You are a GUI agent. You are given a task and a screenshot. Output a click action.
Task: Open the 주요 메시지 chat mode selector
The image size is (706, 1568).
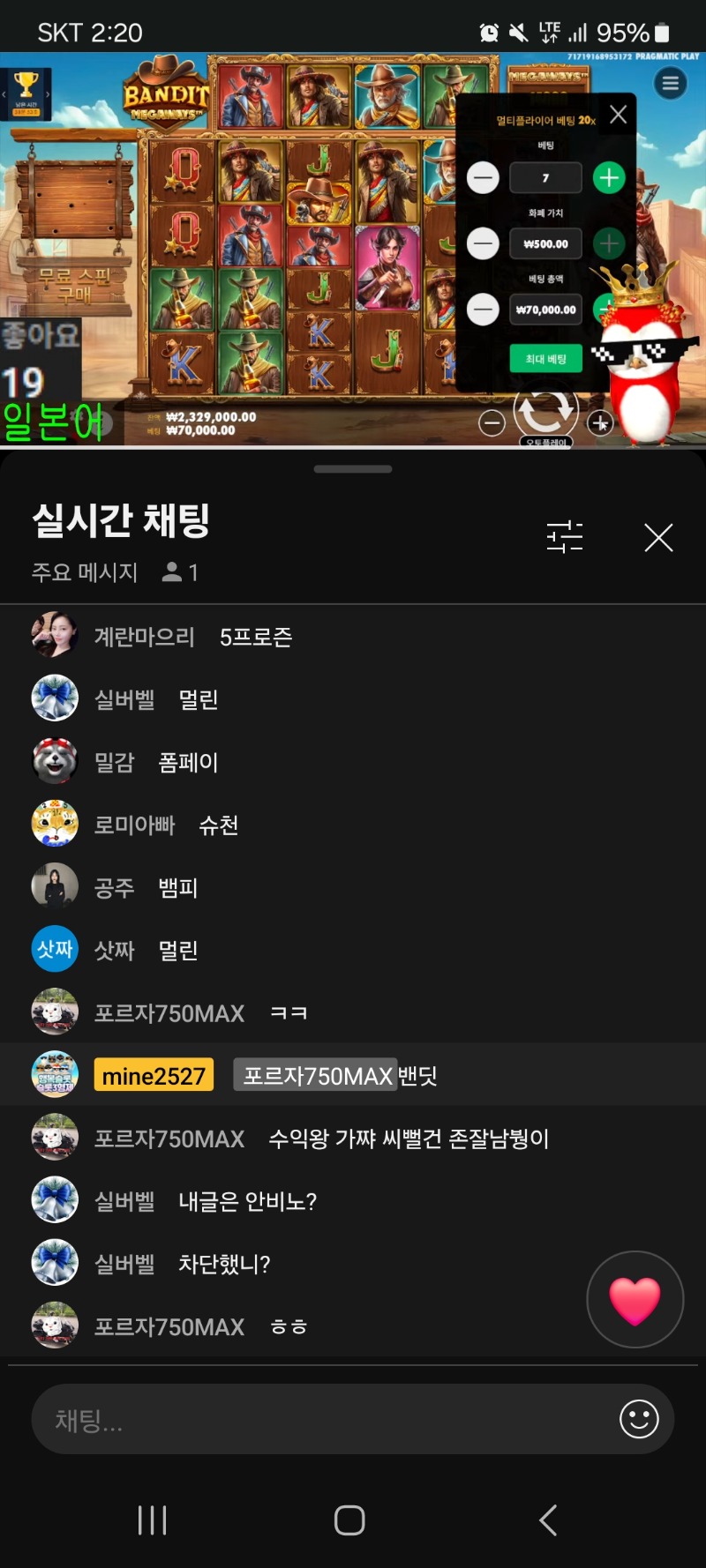click(85, 572)
